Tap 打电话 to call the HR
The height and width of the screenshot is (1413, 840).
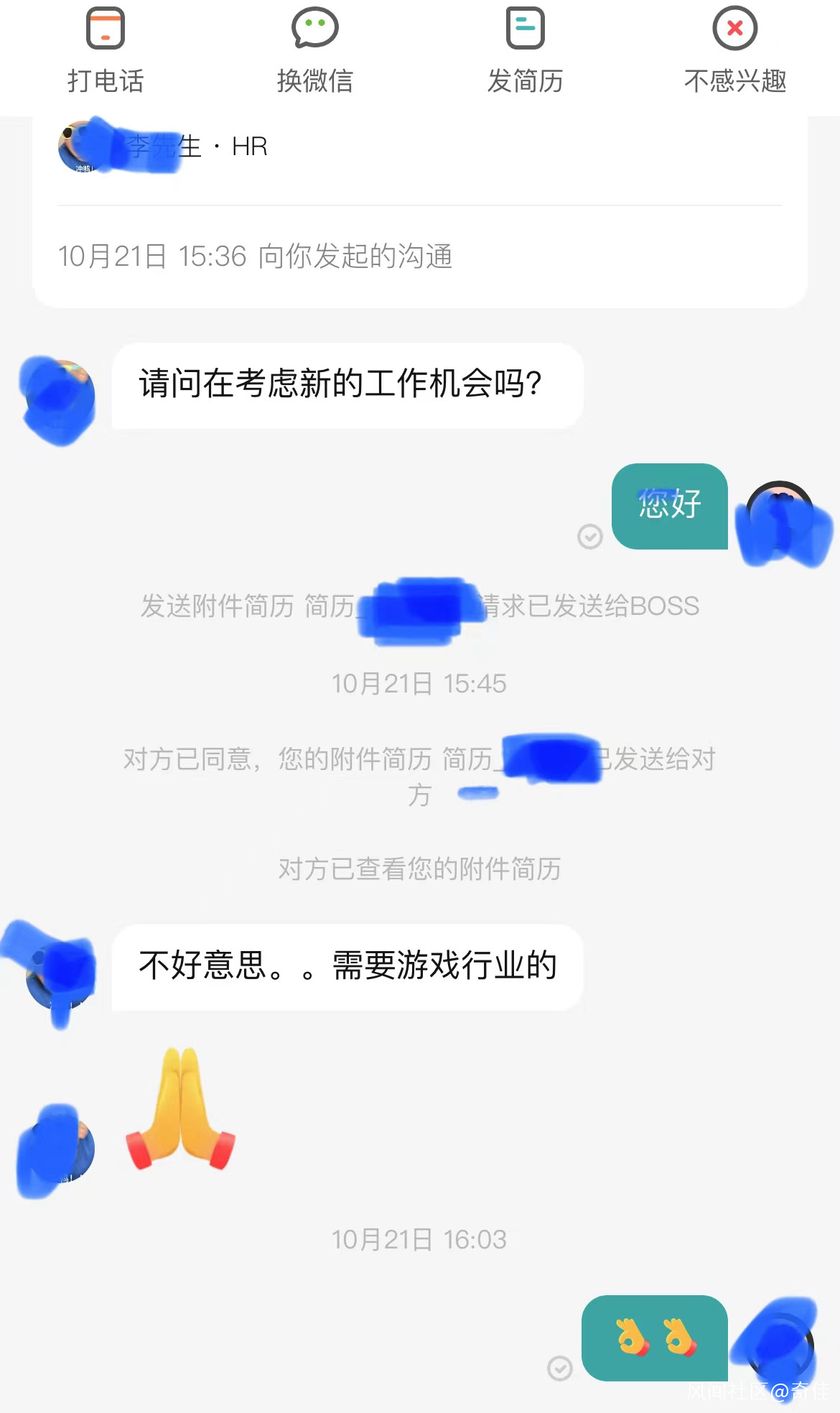[x=106, y=50]
